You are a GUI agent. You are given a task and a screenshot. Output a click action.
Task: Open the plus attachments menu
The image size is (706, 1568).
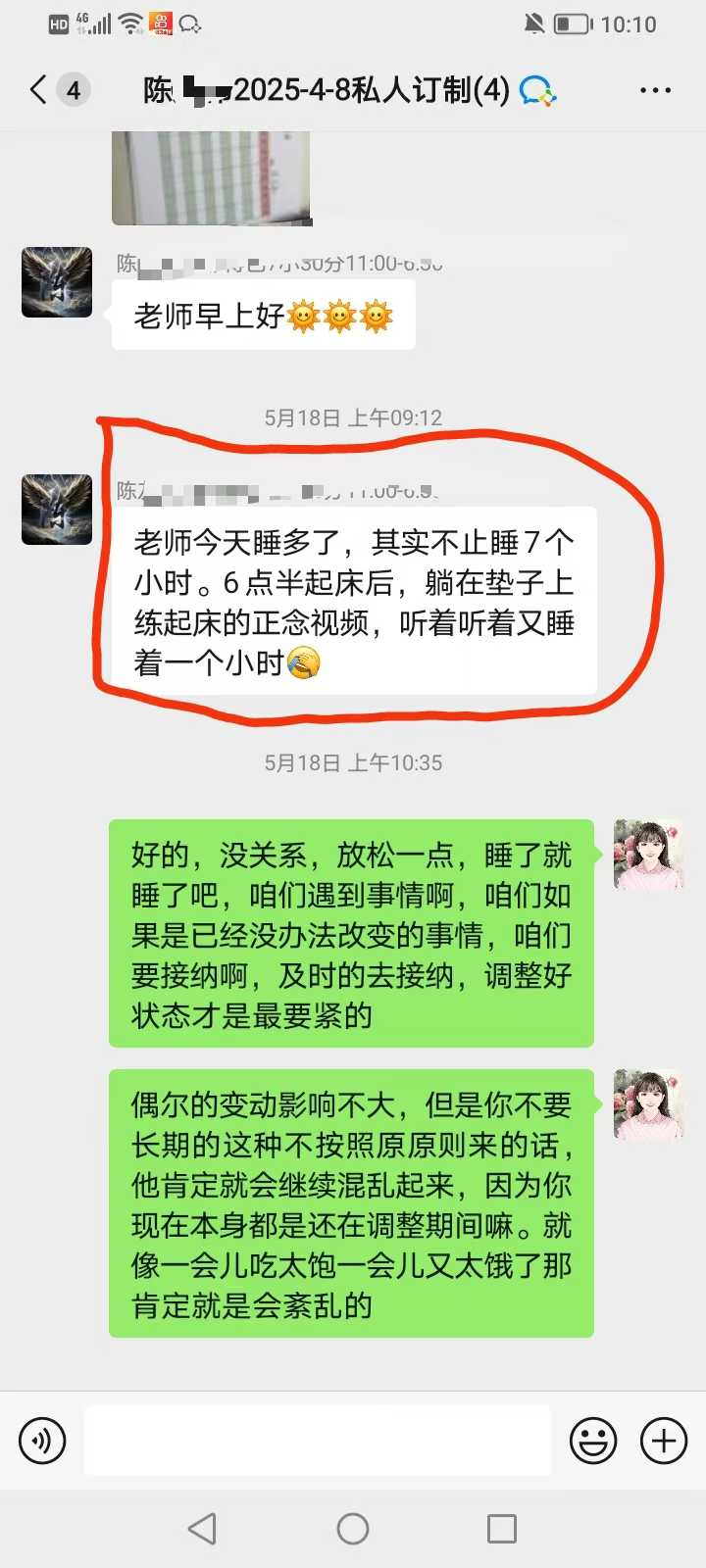[x=664, y=1441]
